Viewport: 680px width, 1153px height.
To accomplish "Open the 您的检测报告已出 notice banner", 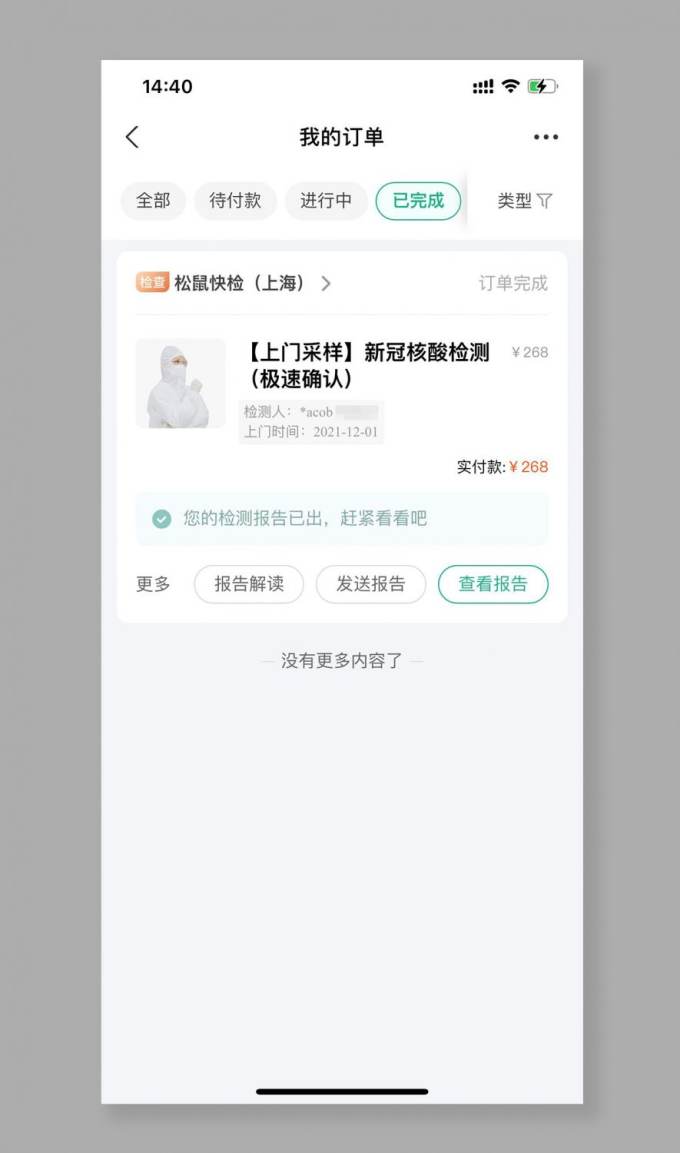I will tap(341, 519).
